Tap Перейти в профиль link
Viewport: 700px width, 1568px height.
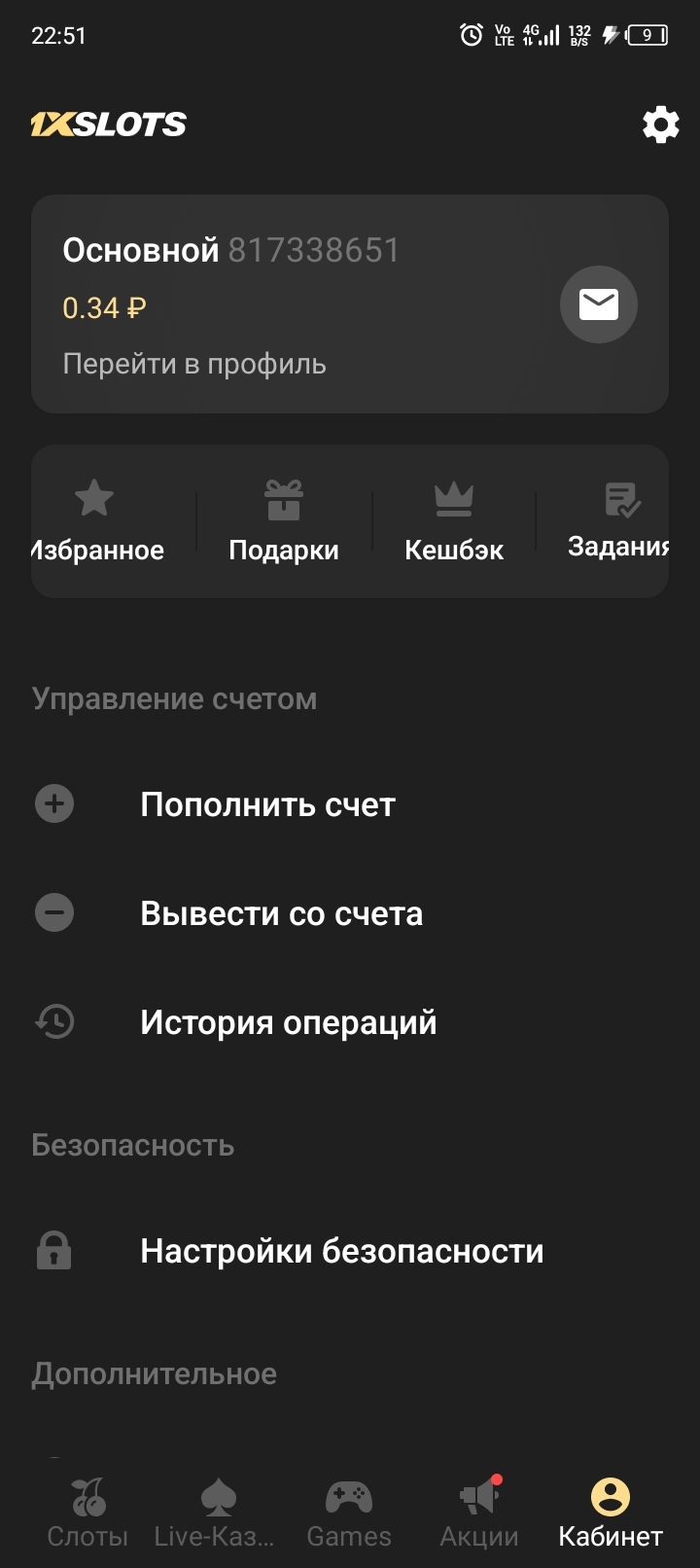[x=194, y=364]
